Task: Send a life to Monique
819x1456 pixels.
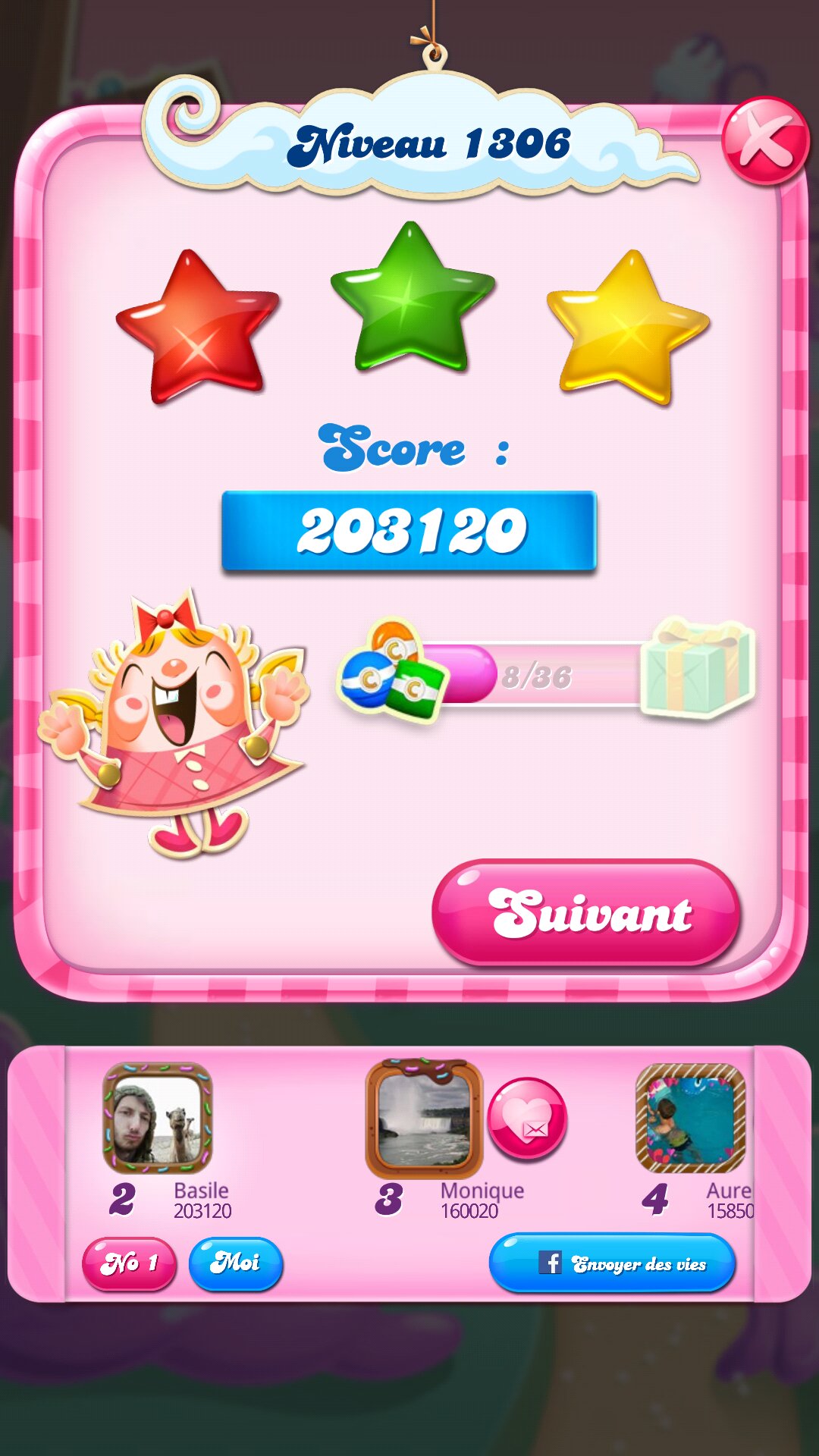Action: tap(527, 1119)
